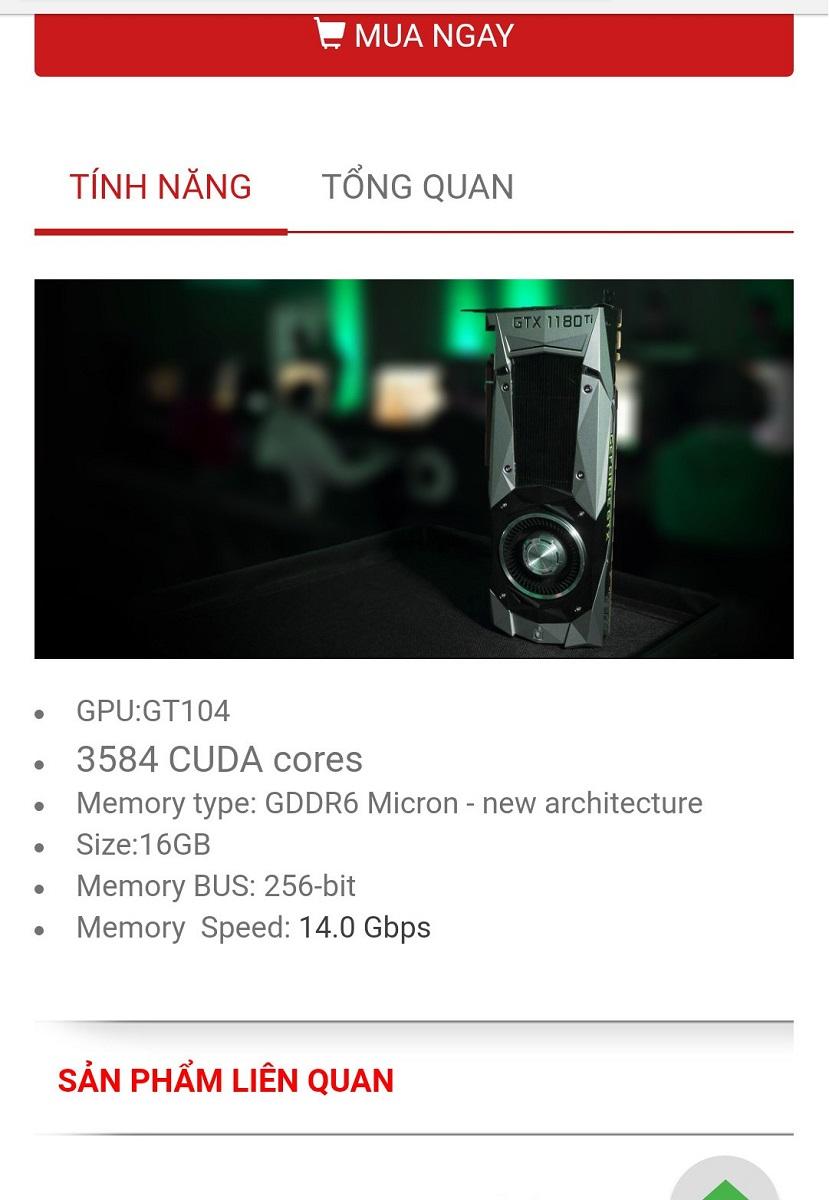829x1200 pixels.
Task: Click the bullet next to GPU:GT104
Action: [x=41, y=713]
